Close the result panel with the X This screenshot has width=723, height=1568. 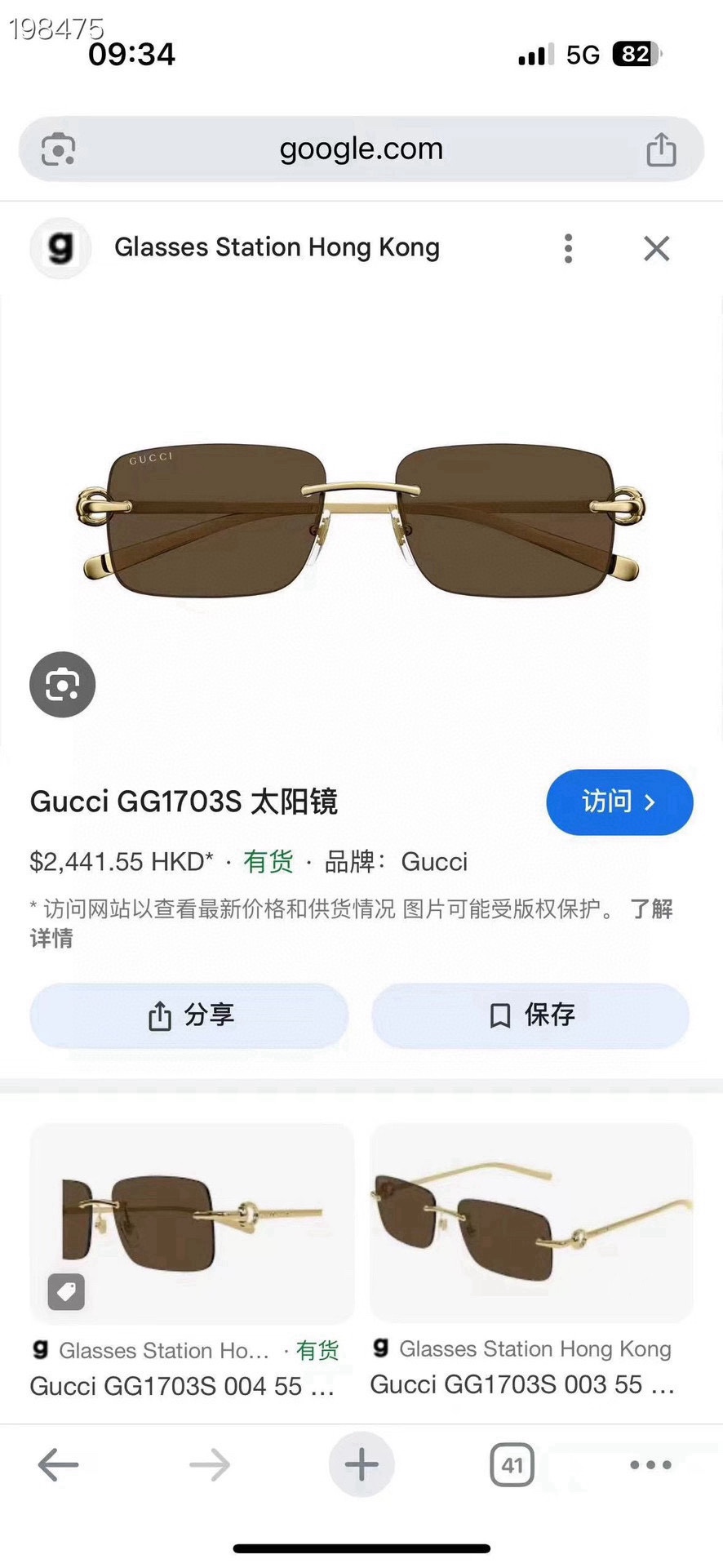(656, 248)
